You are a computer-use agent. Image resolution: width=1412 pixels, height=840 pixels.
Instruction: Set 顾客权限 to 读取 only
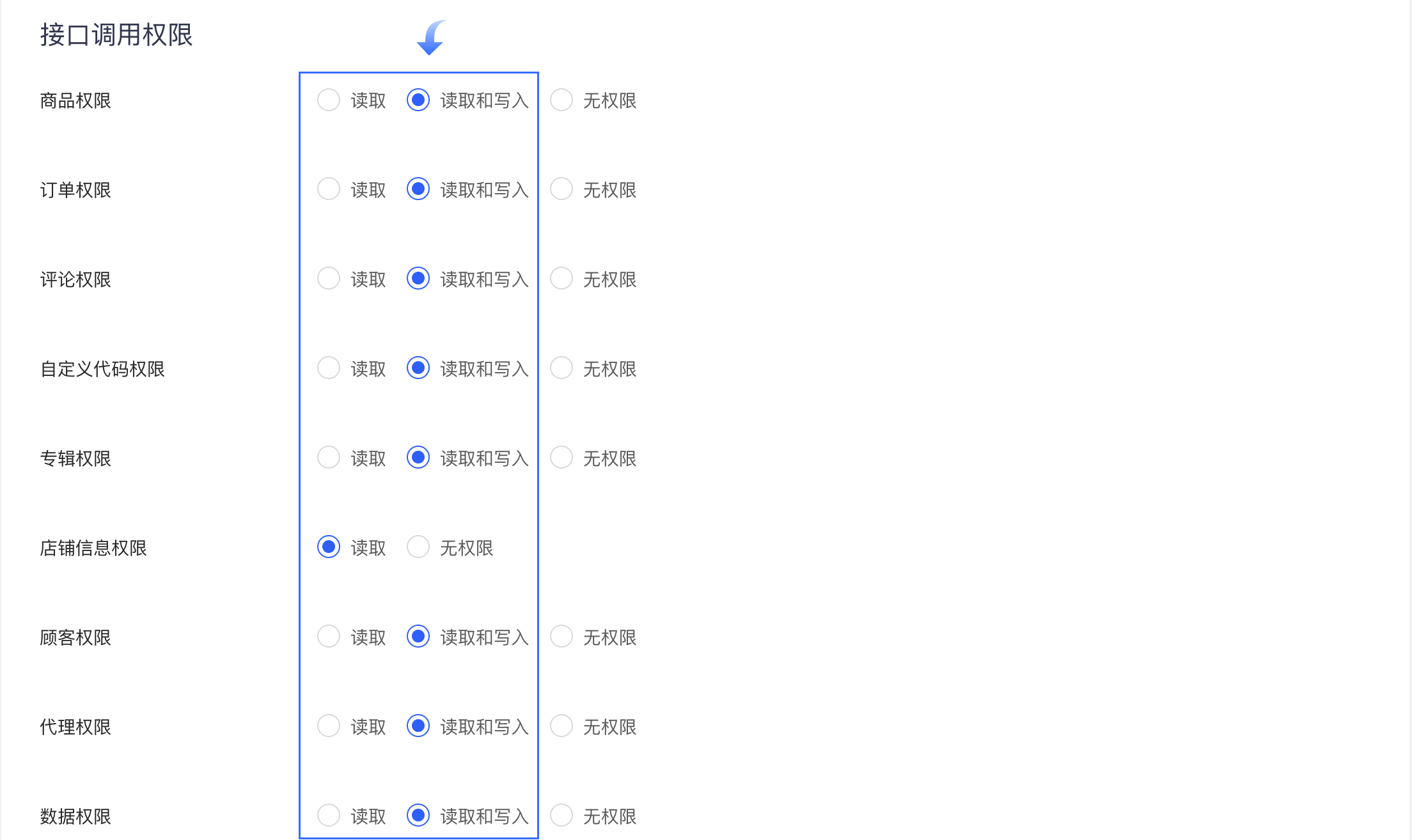pos(329,637)
